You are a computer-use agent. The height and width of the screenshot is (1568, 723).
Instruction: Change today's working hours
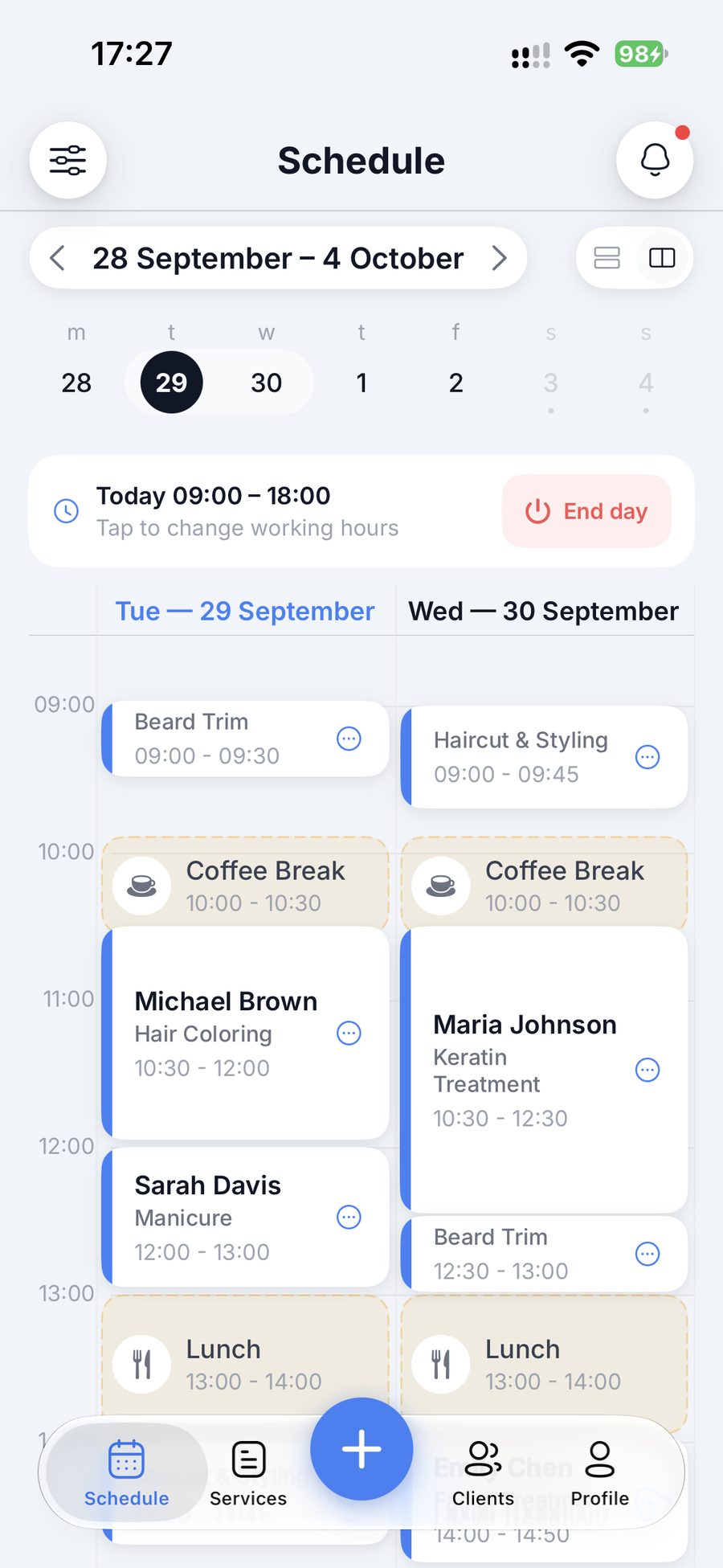(247, 511)
